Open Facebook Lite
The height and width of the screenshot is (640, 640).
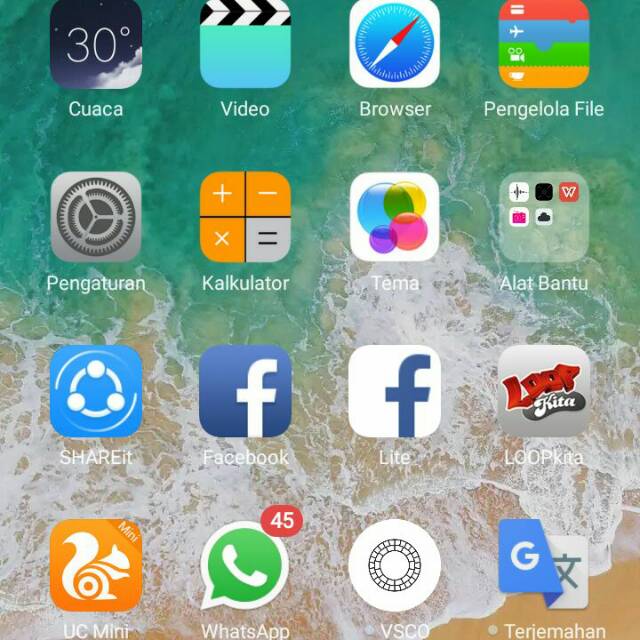tap(395, 391)
